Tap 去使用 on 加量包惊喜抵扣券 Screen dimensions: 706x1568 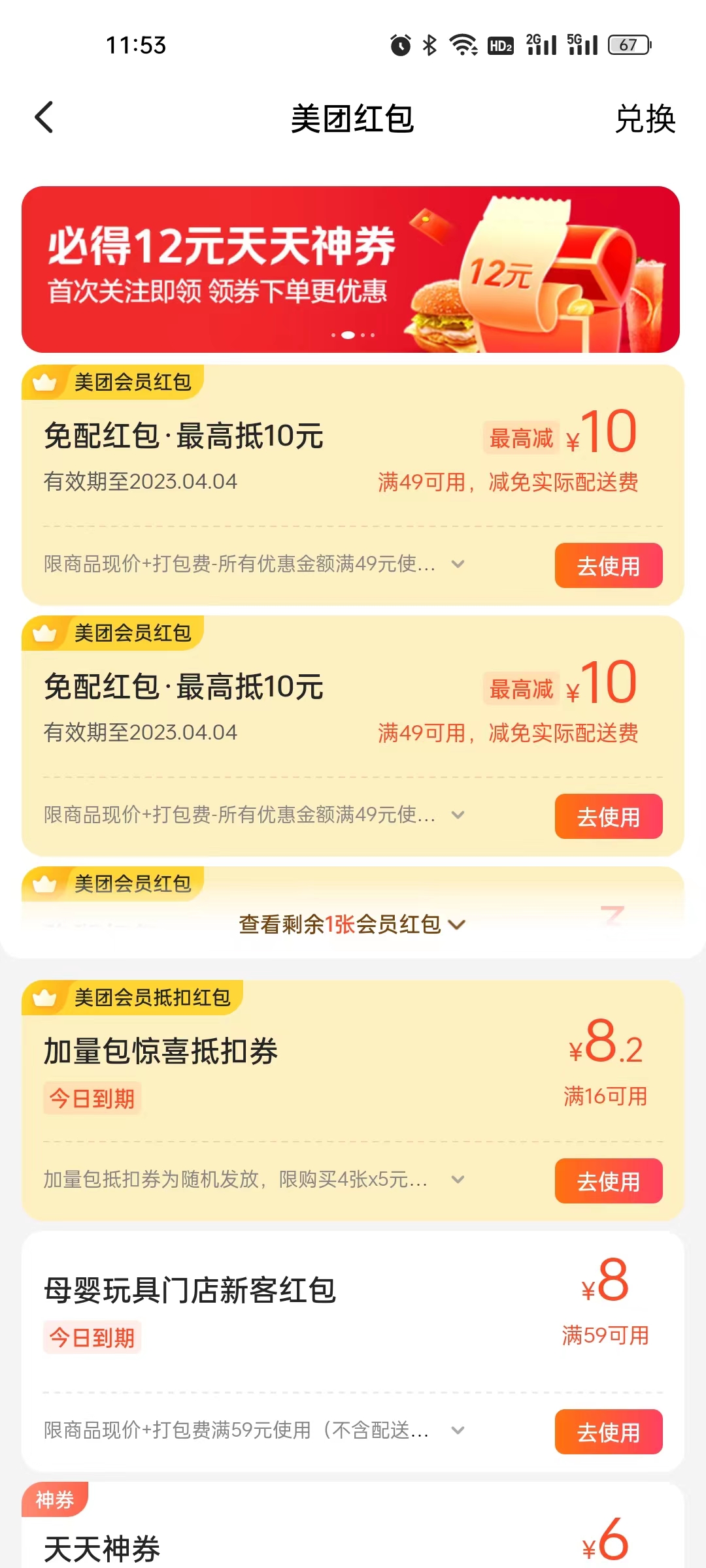(609, 1181)
